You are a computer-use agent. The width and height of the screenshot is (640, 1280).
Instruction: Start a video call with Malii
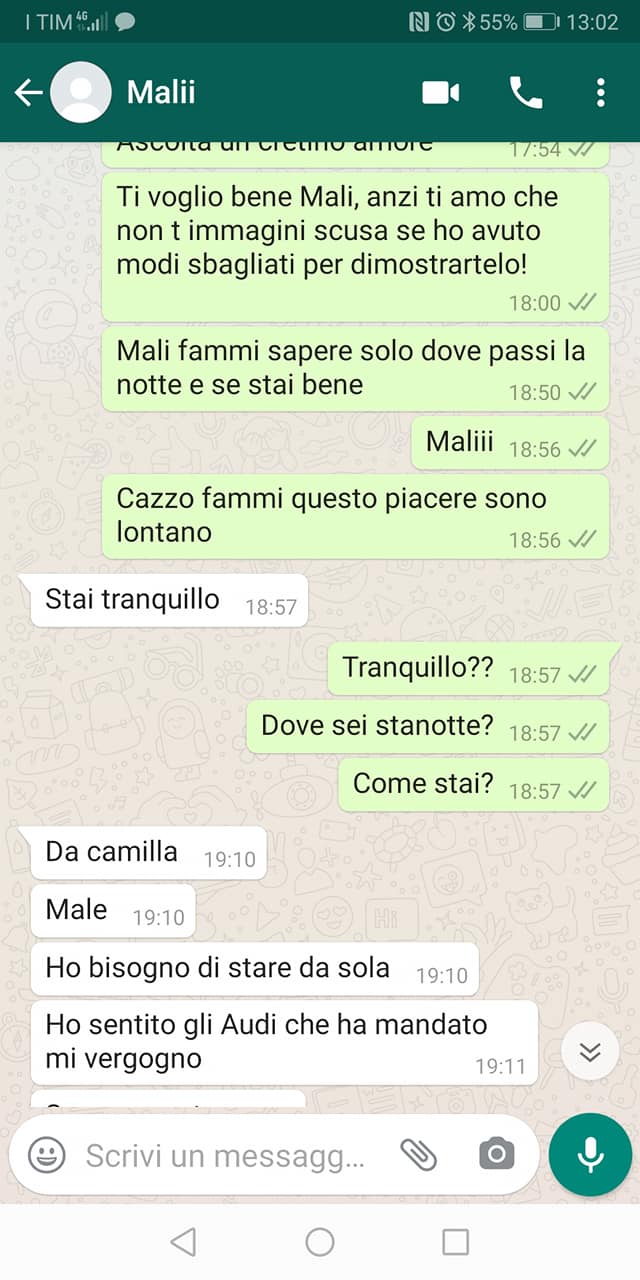(440, 93)
